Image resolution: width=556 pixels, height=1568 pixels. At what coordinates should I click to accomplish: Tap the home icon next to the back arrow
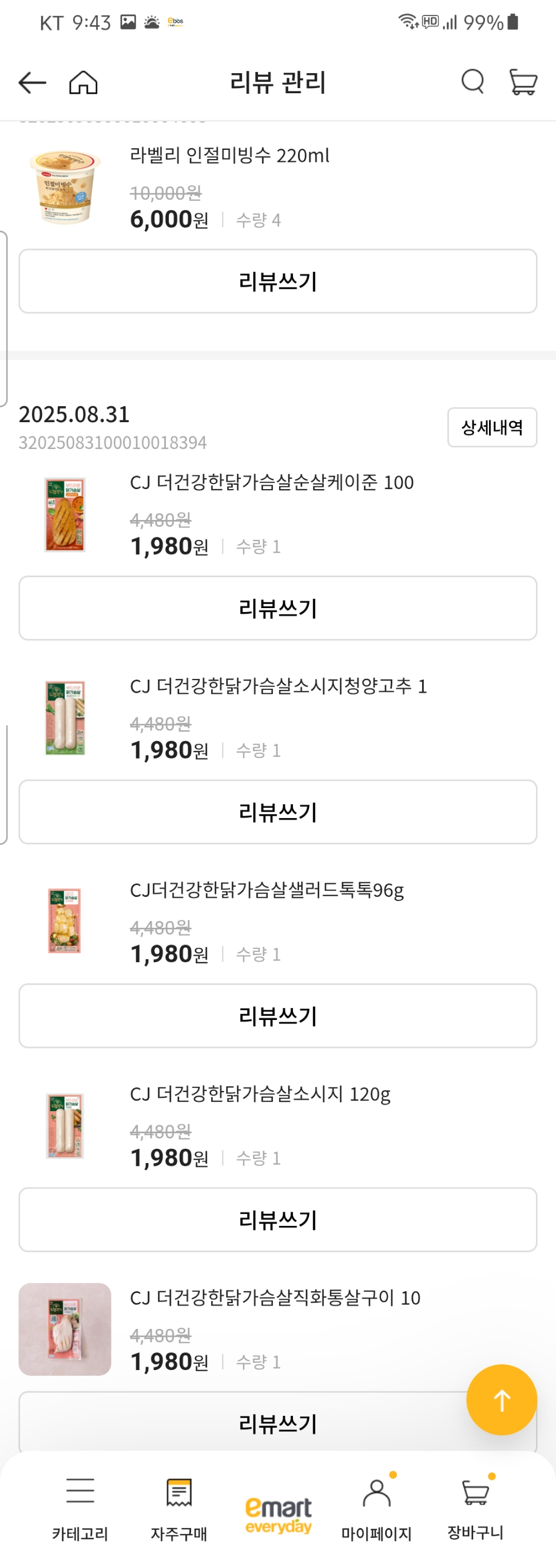point(83,83)
